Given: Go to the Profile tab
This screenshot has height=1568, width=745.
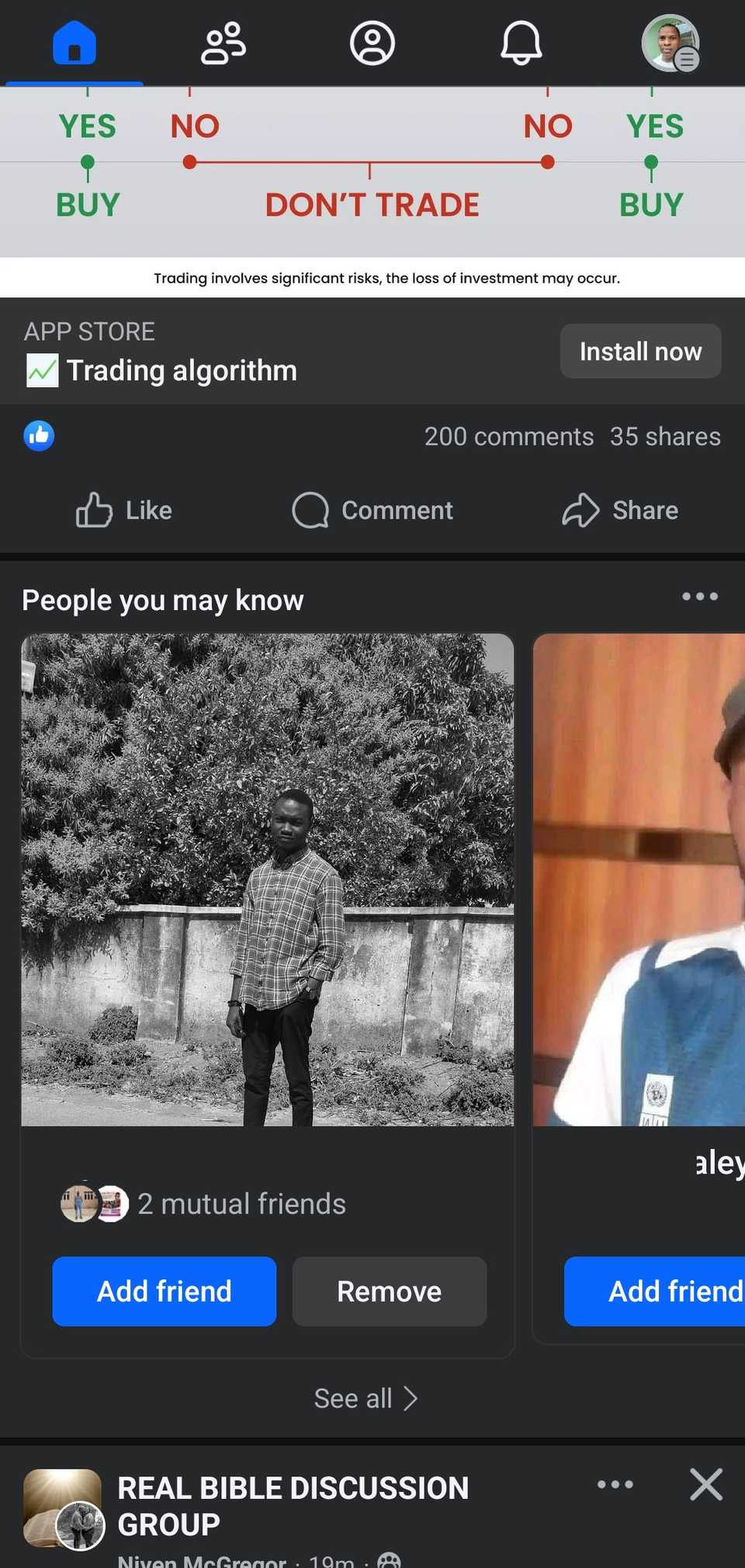Looking at the screenshot, I should tap(372, 43).
